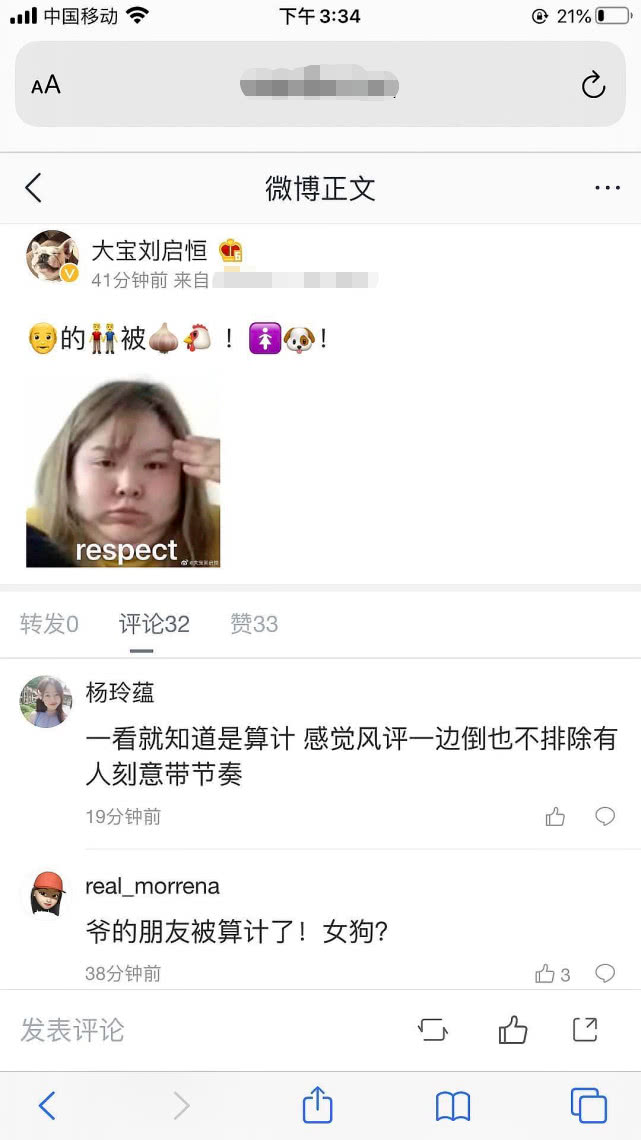Screen dimensions: 641x1140
Task: Like this Weibo post from bottom bar
Action: click(x=512, y=1029)
